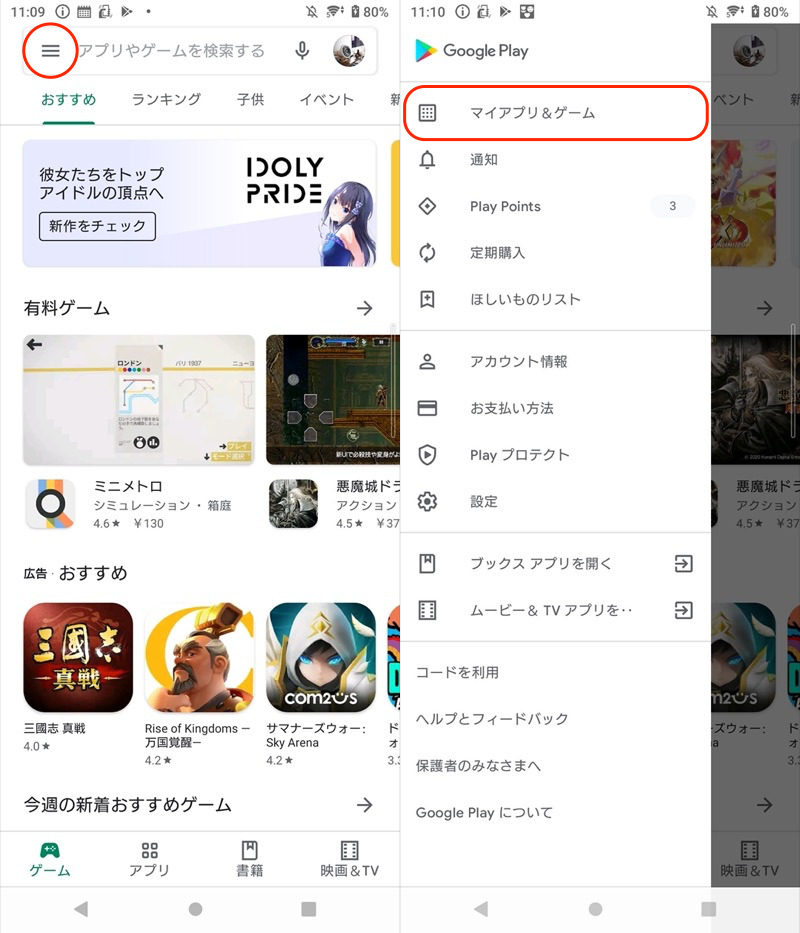Open 通知 notifications

coord(555,160)
